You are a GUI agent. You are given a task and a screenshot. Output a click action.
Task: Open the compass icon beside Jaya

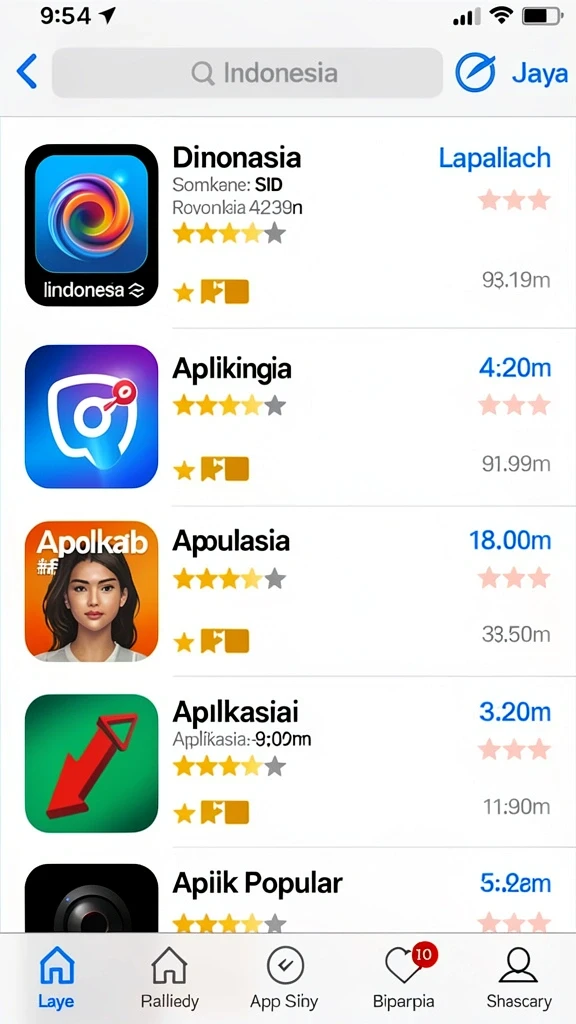475,72
